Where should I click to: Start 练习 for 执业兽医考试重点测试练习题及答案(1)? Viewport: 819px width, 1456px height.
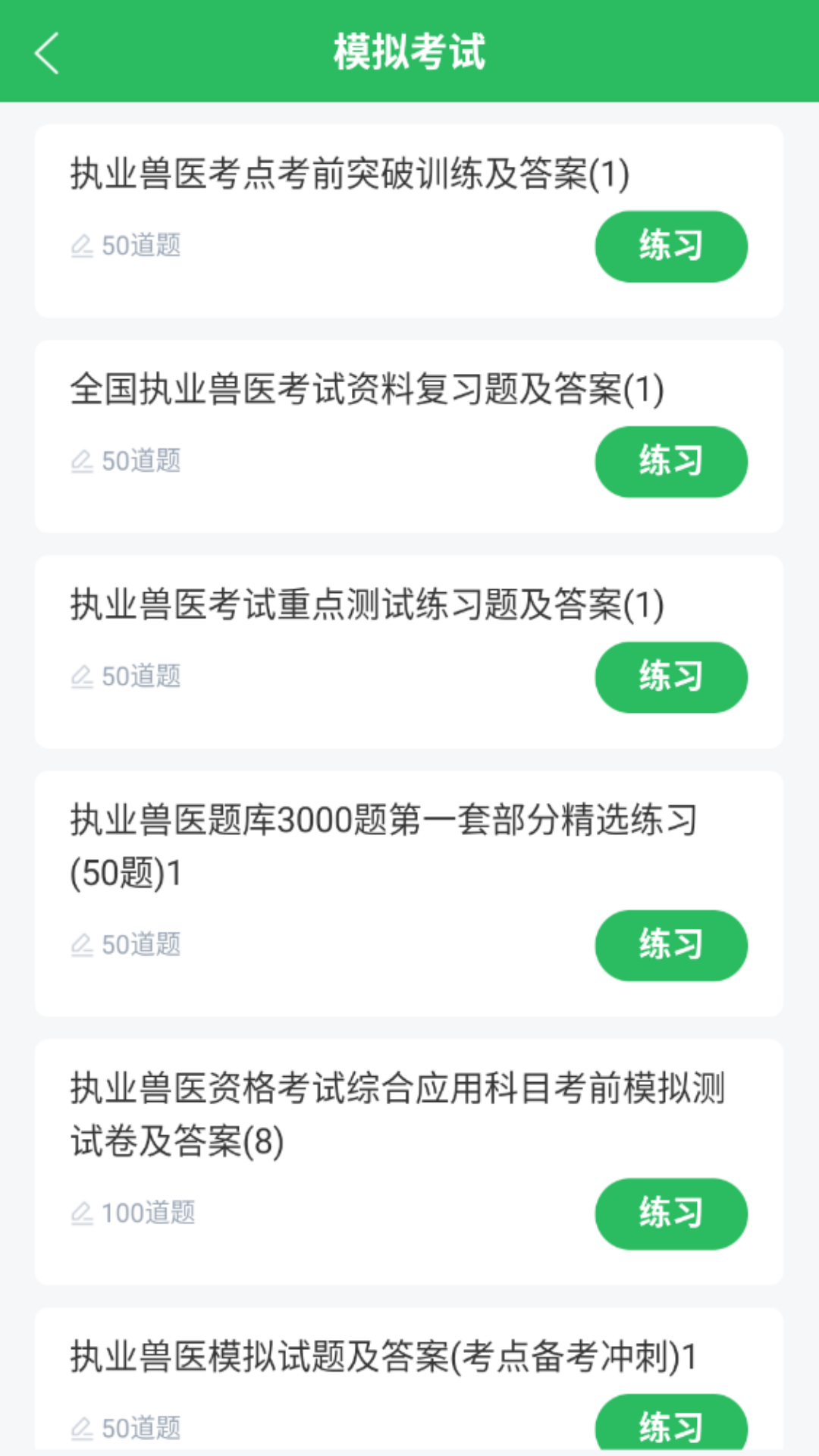[x=670, y=676]
